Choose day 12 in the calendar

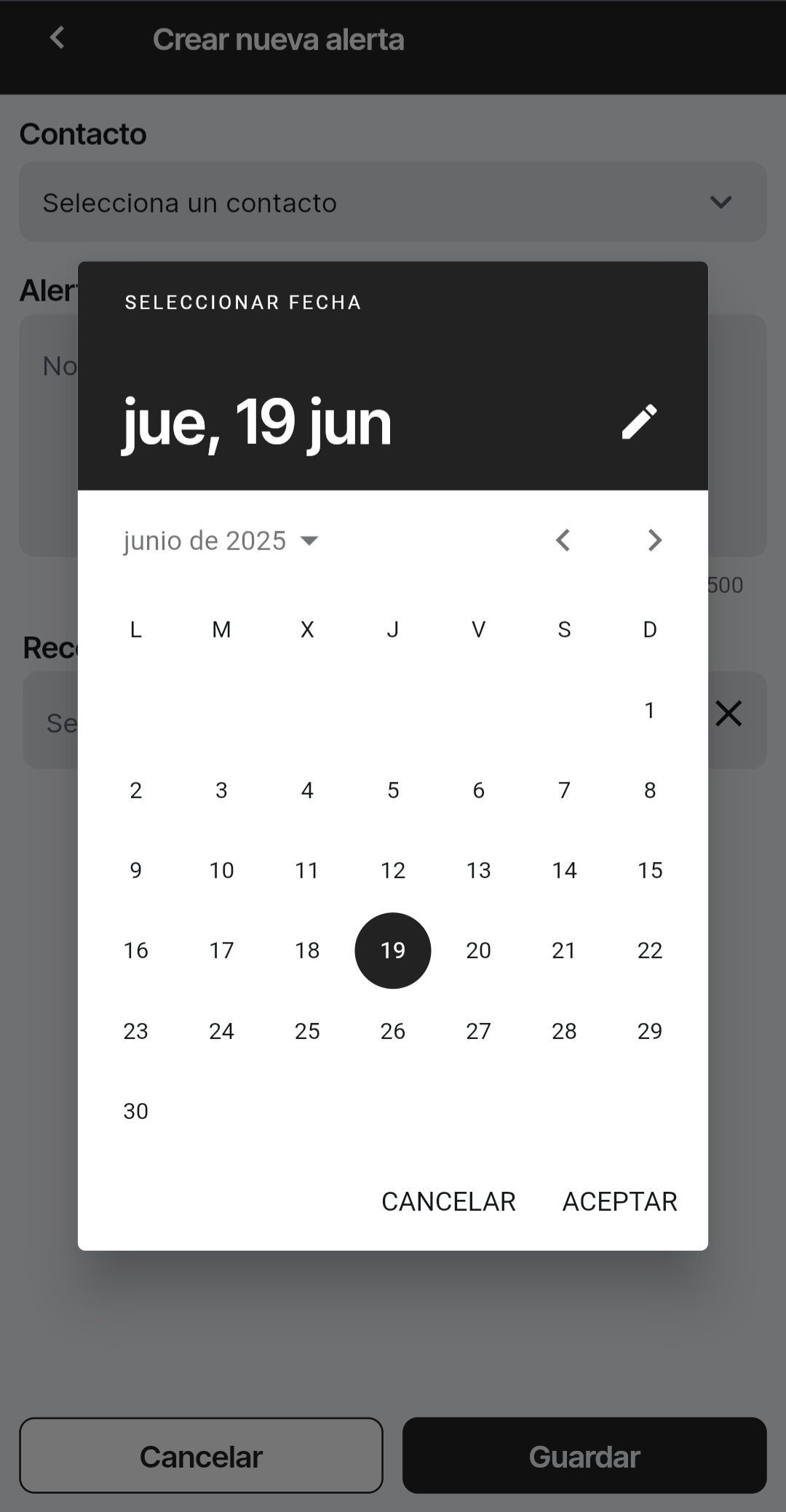[x=393, y=870]
